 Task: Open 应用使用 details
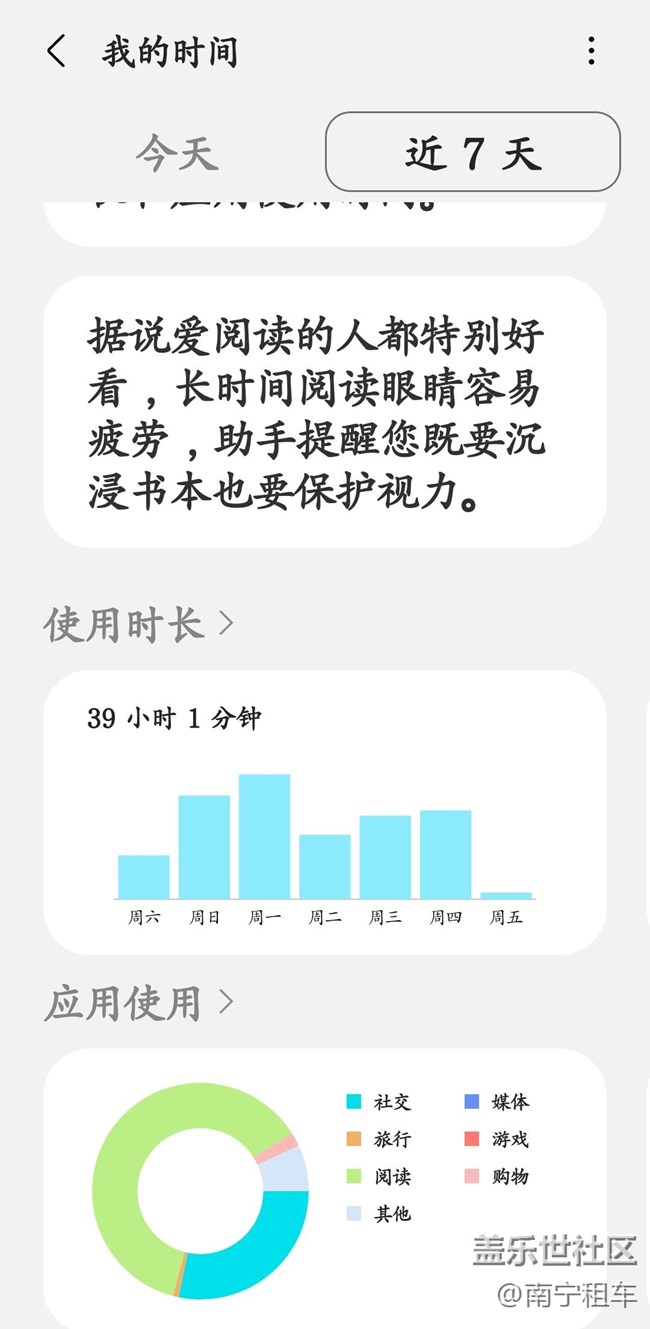[x=139, y=1003]
